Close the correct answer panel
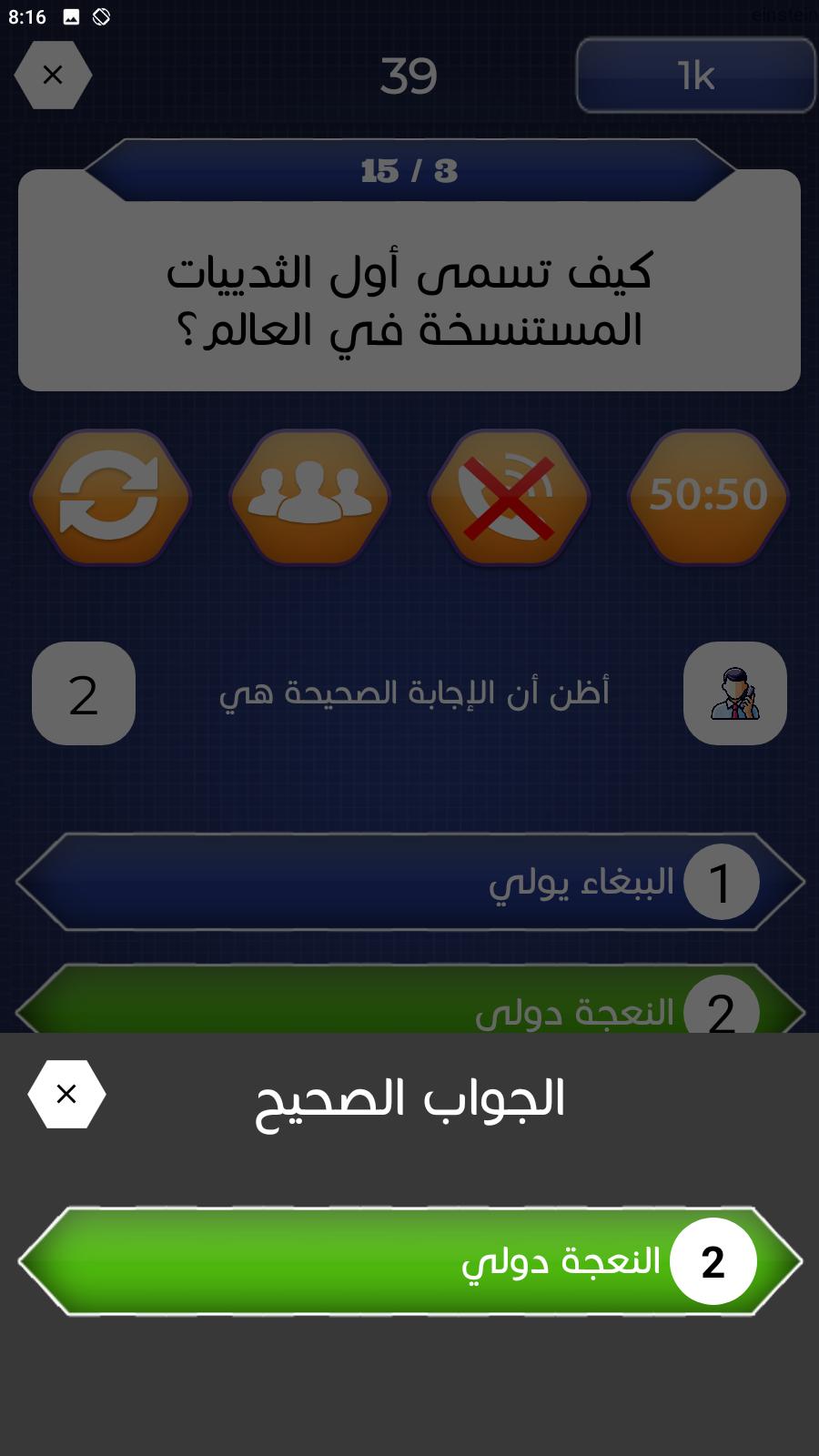 pyautogui.click(x=66, y=1094)
